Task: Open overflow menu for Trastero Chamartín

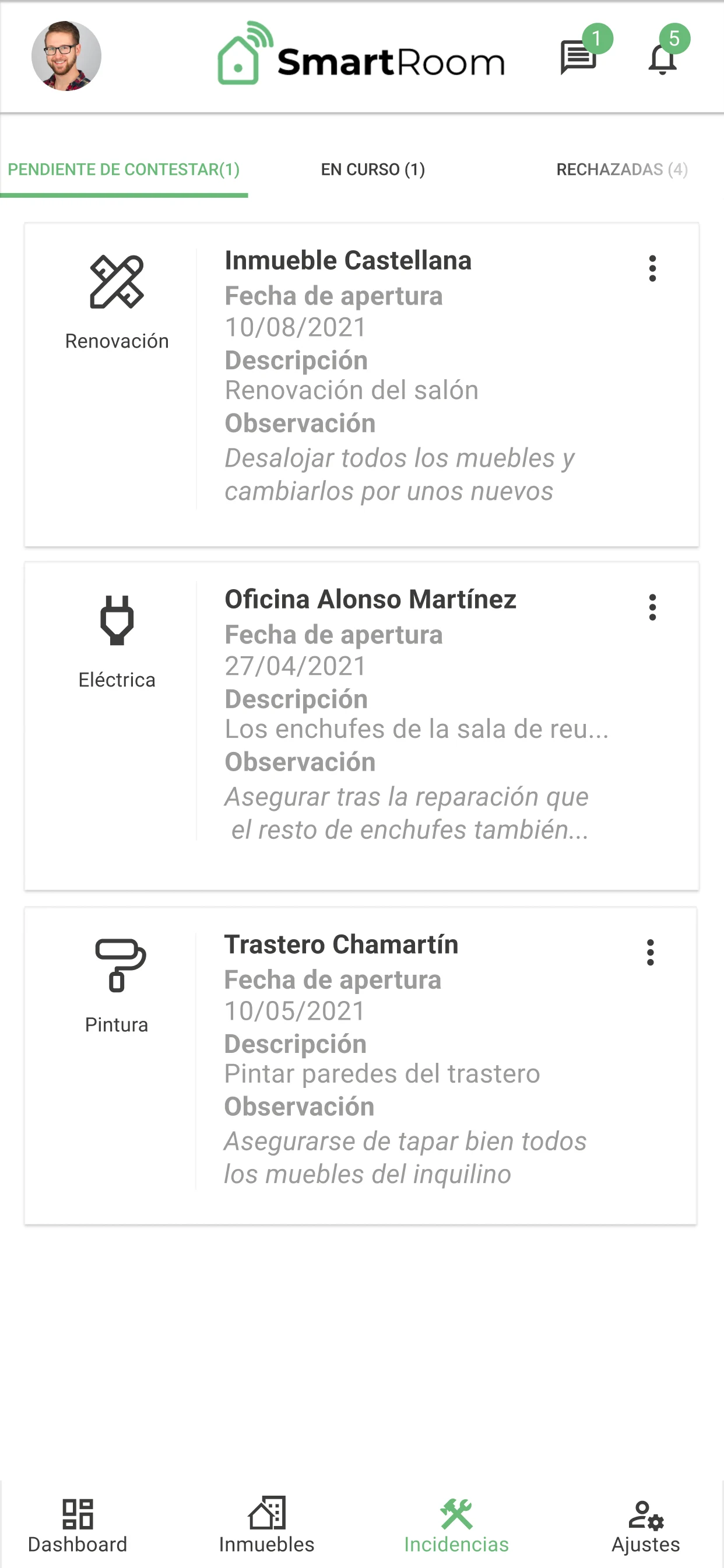Action: (x=651, y=953)
